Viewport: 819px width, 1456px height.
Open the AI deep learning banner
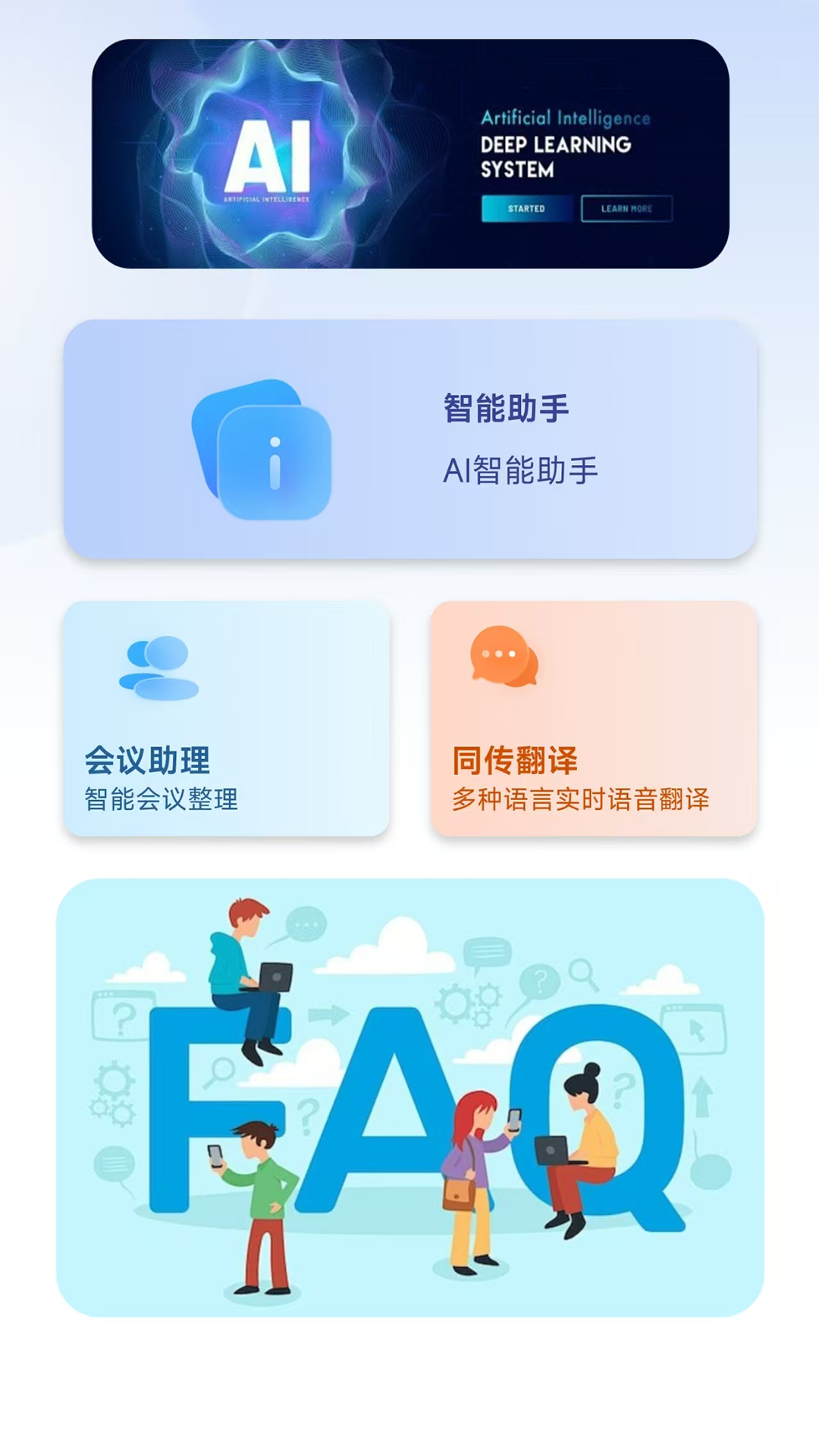[410, 154]
